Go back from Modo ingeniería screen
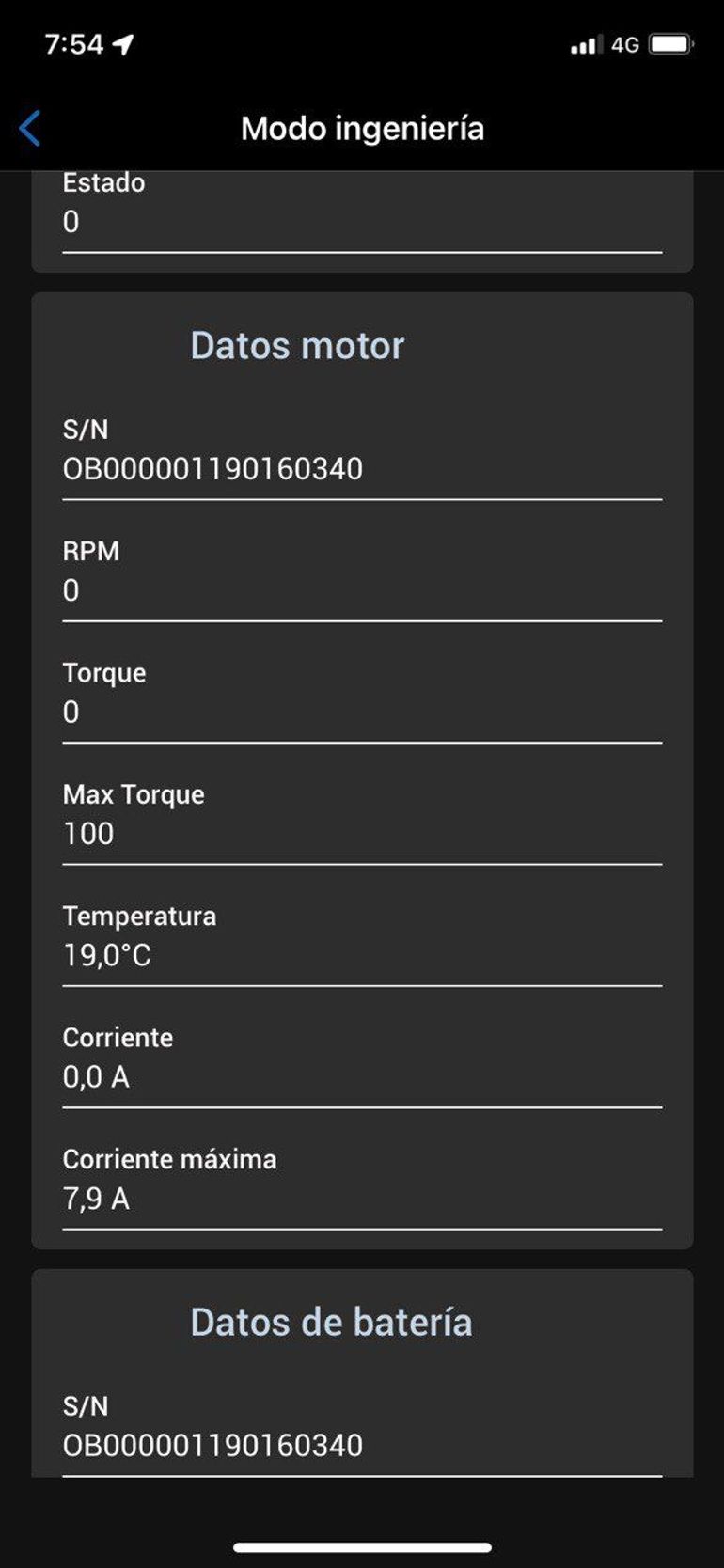Image resolution: width=724 pixels, height=1568 pixels. [30, 129]
